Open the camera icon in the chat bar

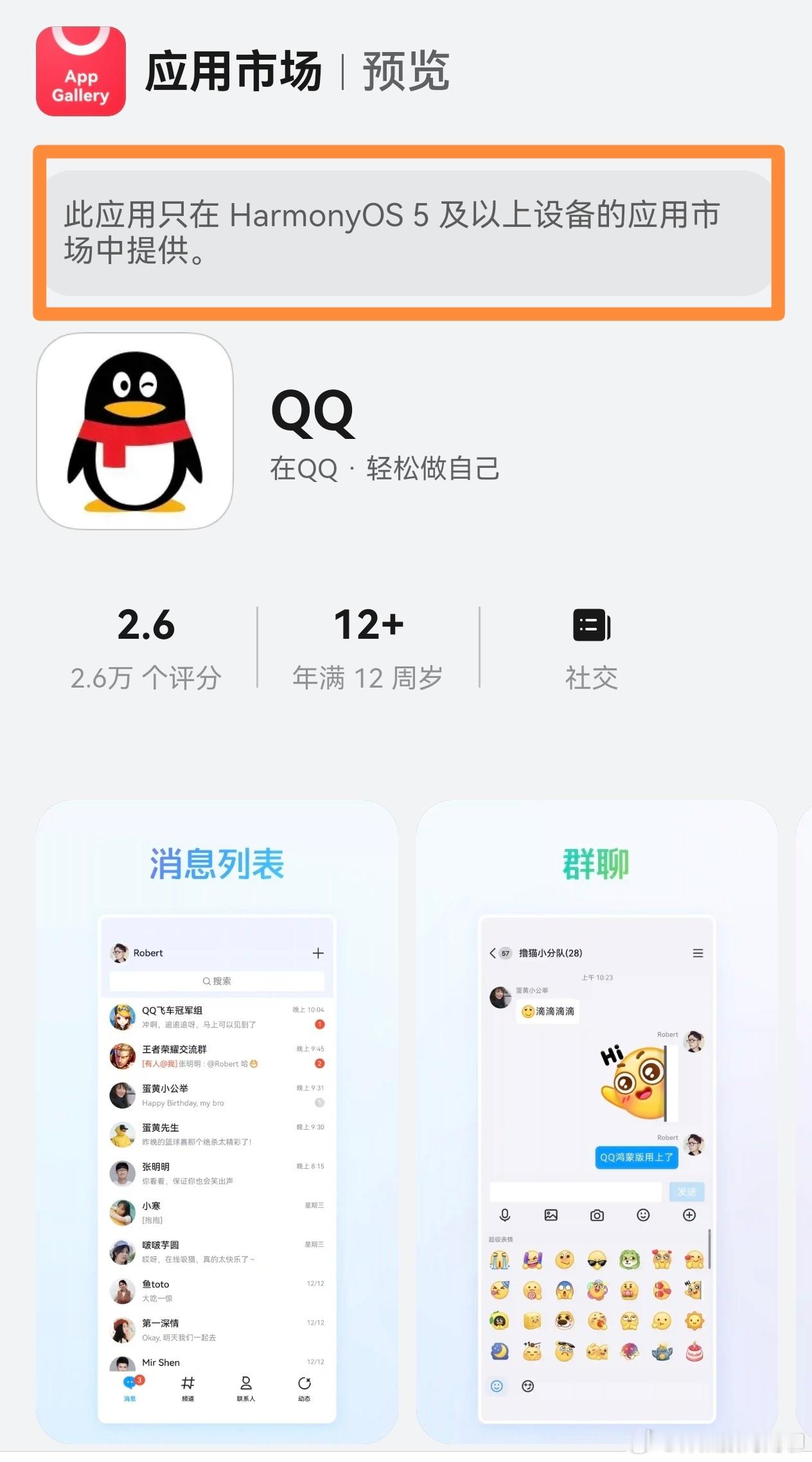(x=596, y=1215)
